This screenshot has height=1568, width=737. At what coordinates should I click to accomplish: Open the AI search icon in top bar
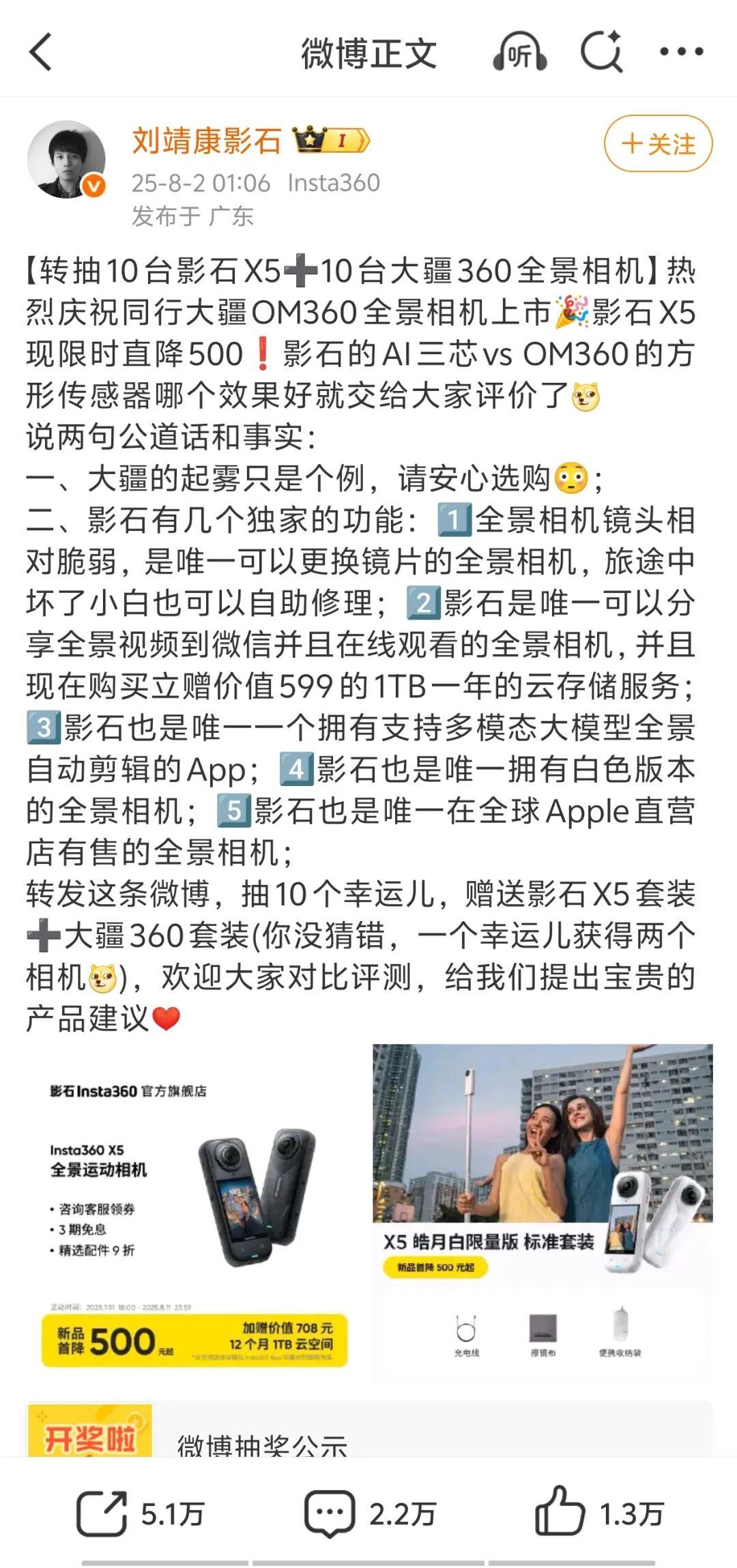[601, 52]
